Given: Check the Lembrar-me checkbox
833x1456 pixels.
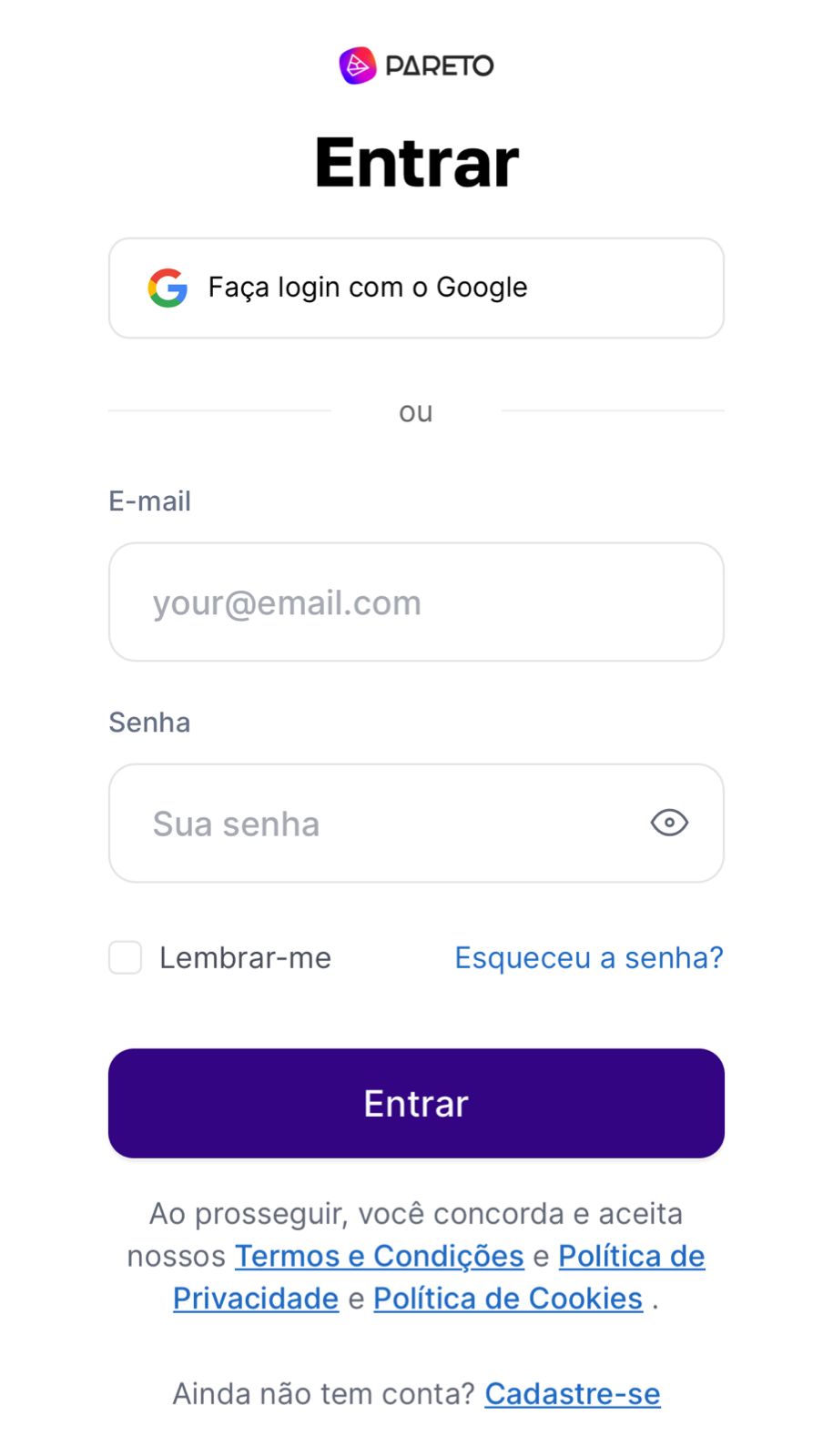Looking at the screenshot, I should pyautogui.click(x=126, y=957).
